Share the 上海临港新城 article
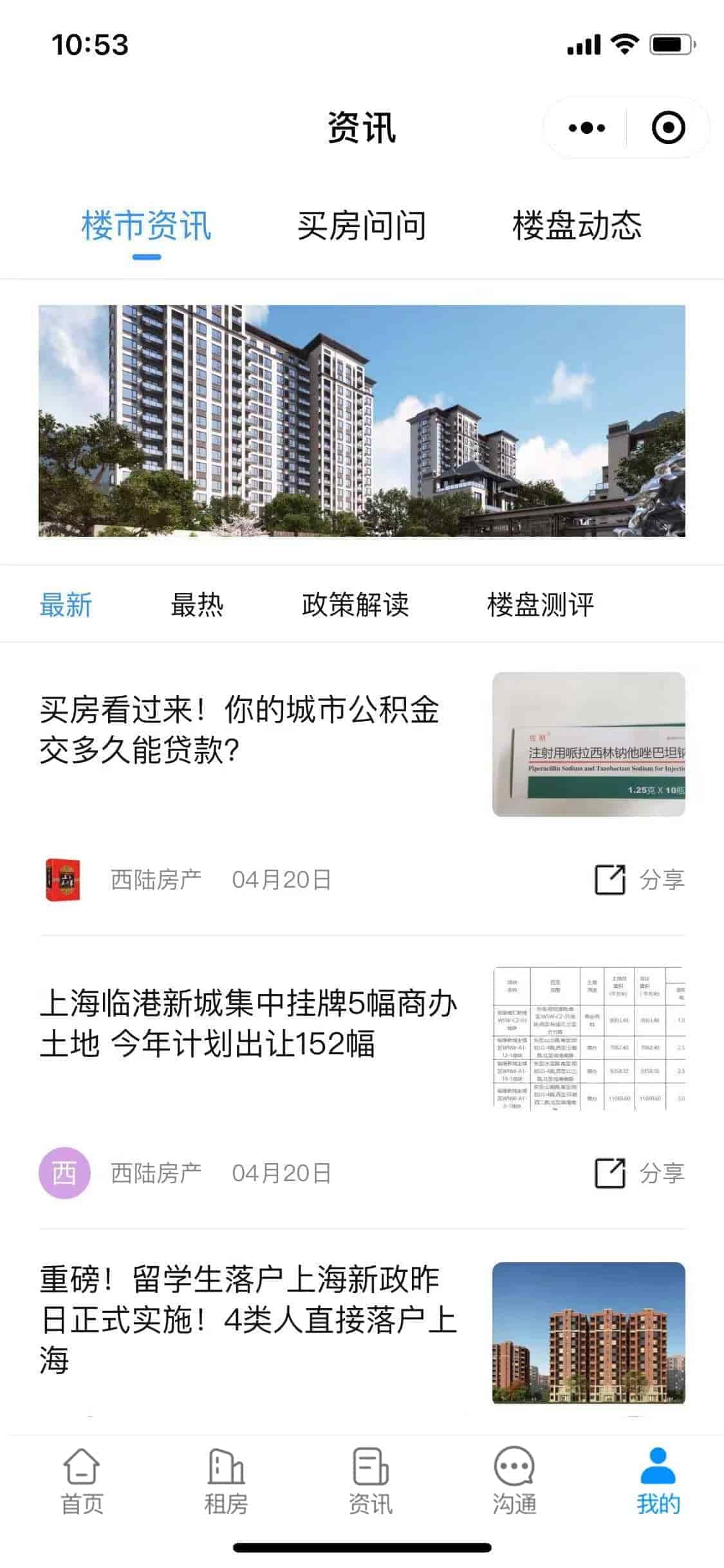724x1568 pixels. pos(640,1173)
